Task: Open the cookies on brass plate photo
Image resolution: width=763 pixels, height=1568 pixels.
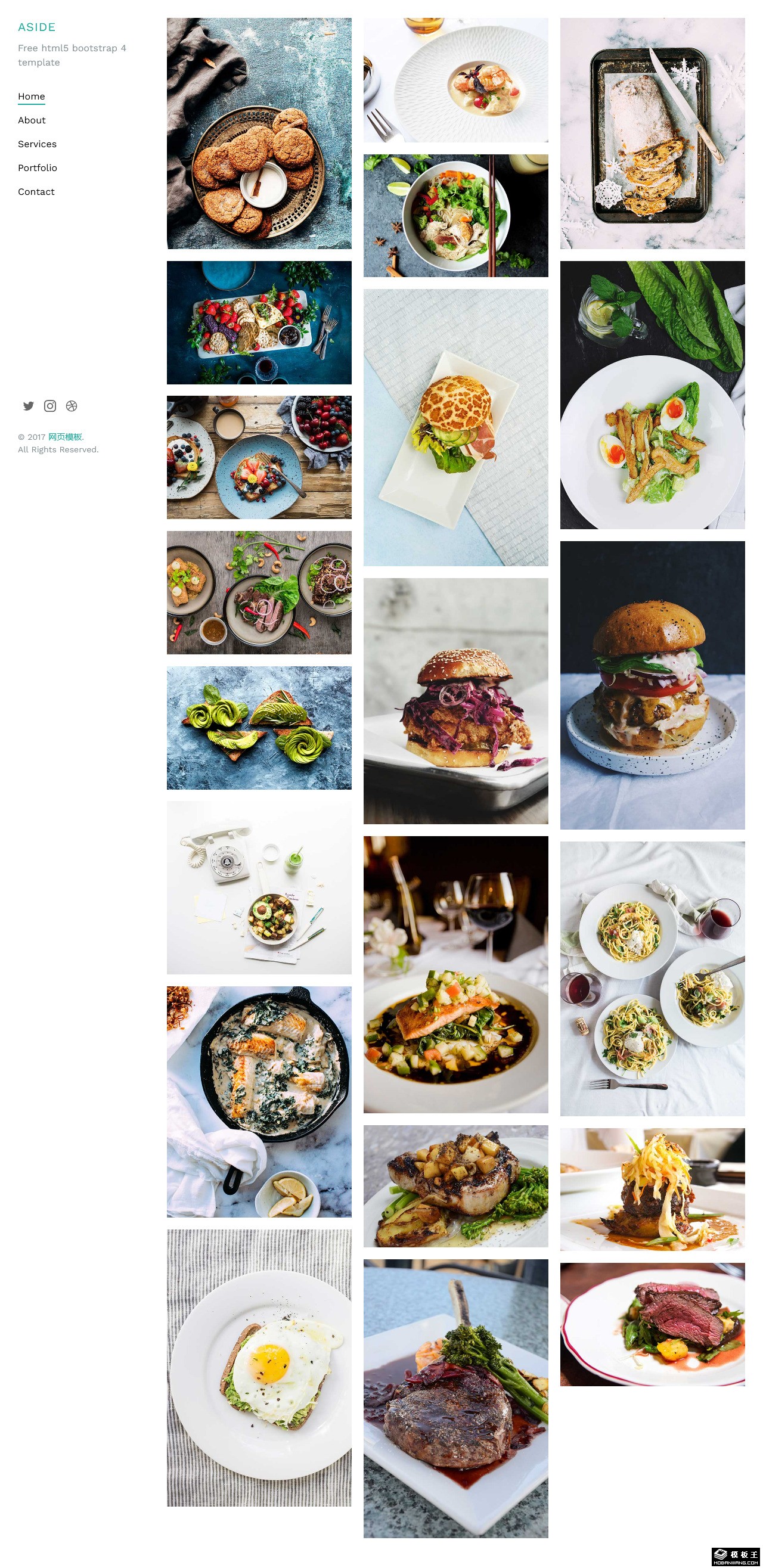Action: (x=259, y=133)
